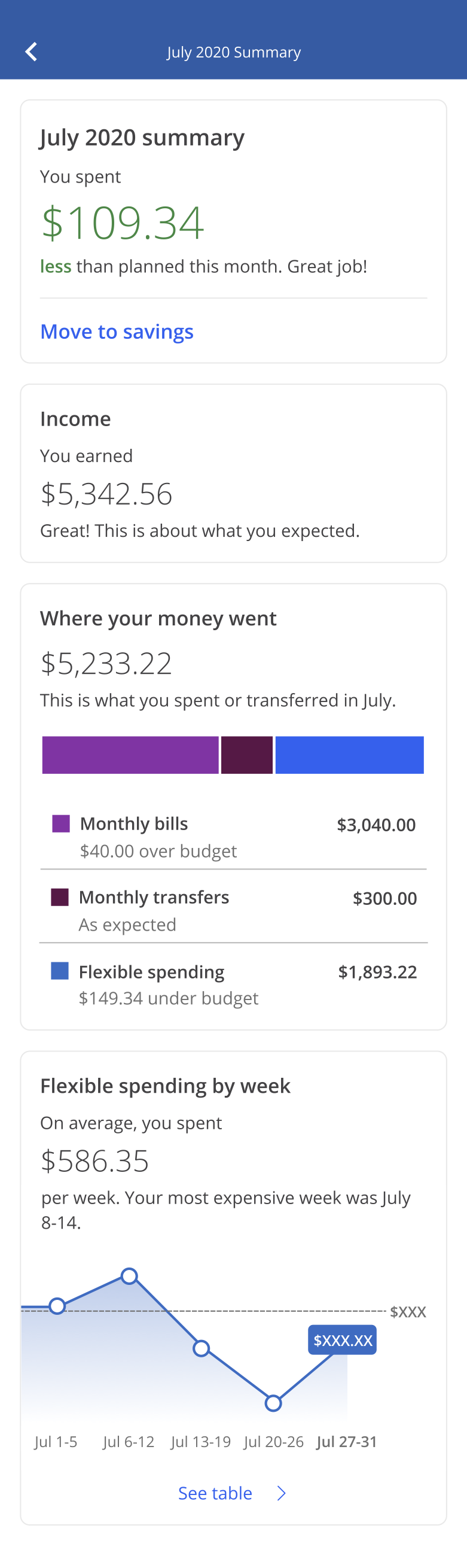Viewport: 467px width, 1568px height.
Task: Select the Jul 1-5 chart point
Action: [57, 1305]
